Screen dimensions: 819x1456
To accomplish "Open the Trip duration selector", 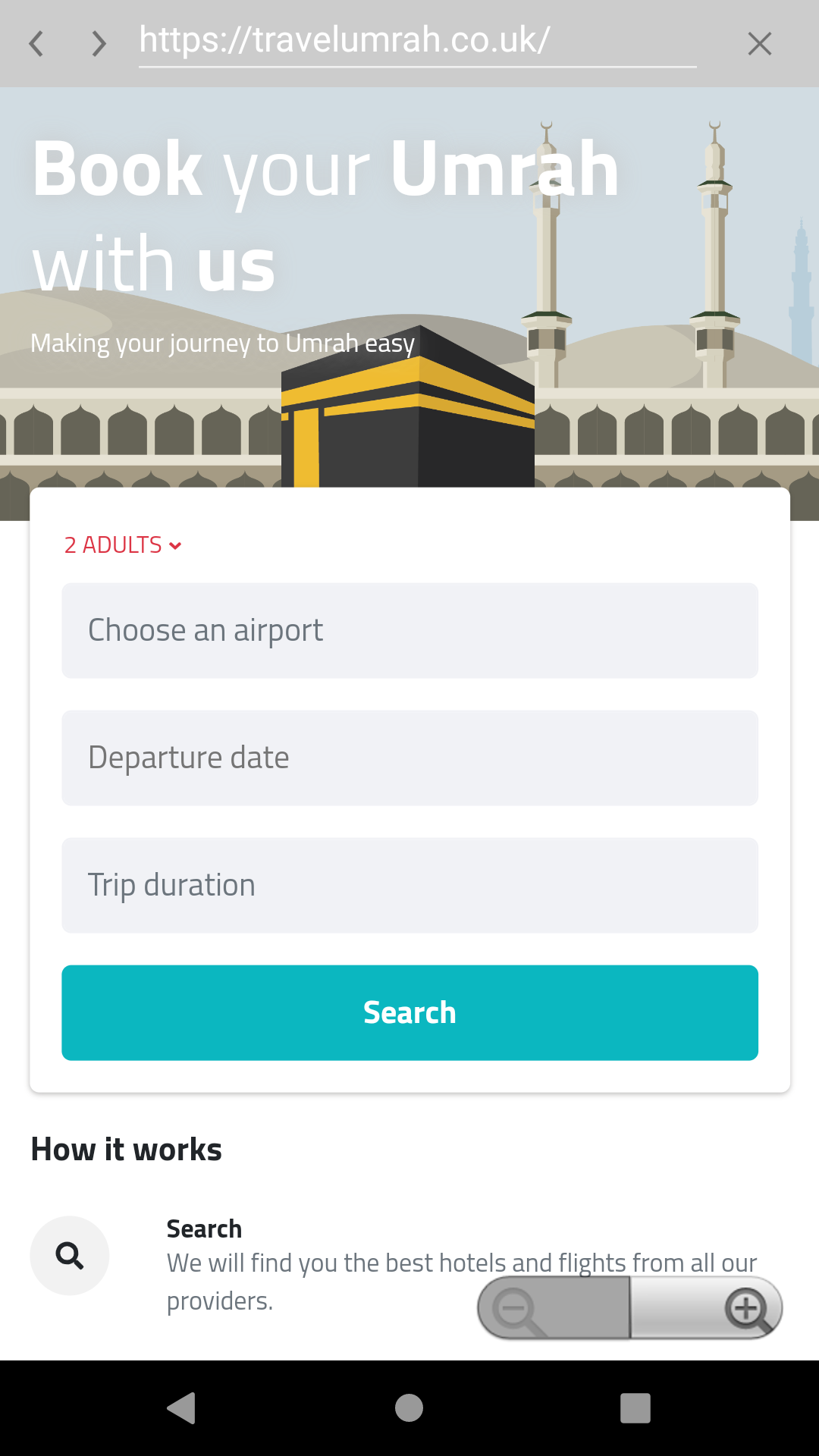I will click(x=409, y=885).
